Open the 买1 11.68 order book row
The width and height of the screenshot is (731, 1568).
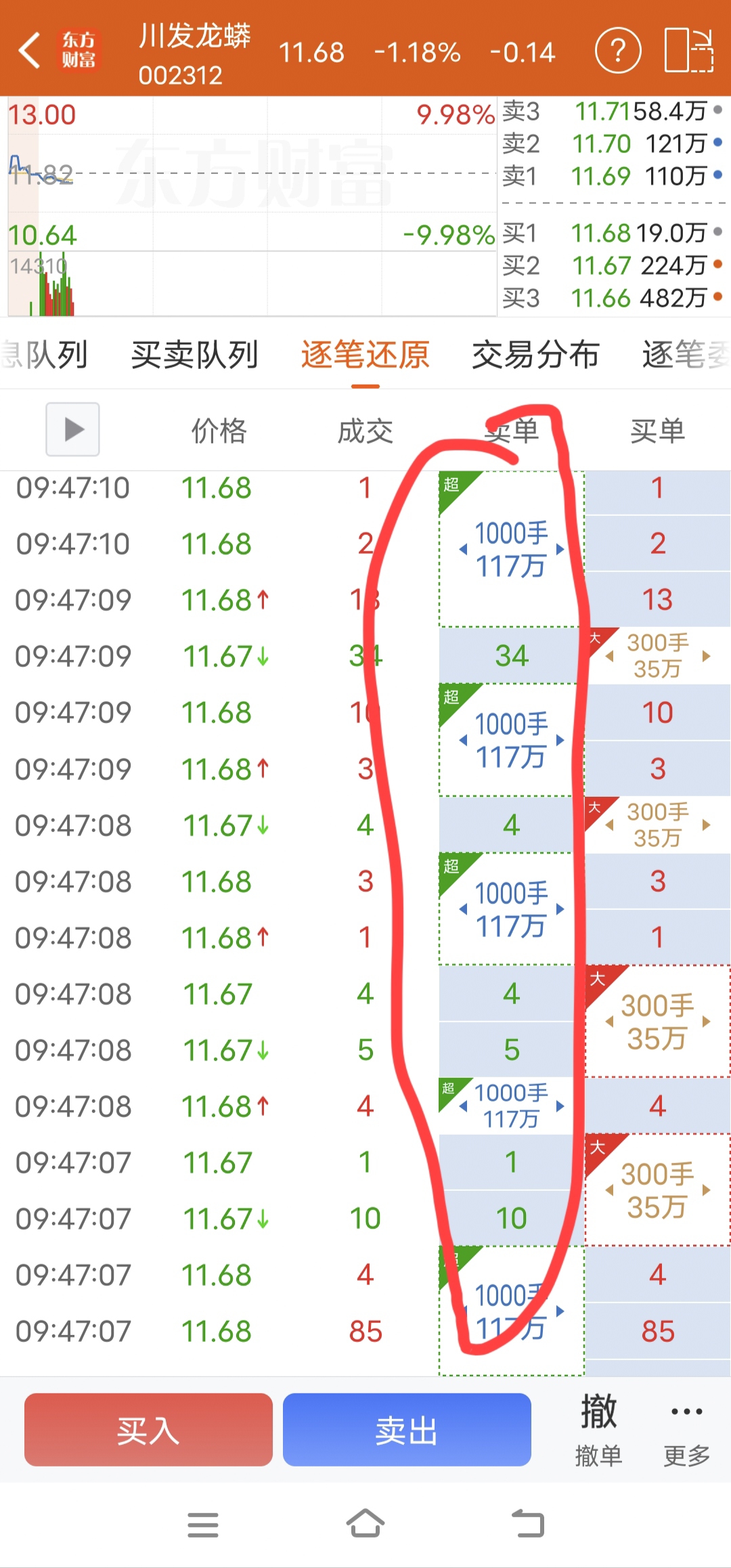[613, 233]
